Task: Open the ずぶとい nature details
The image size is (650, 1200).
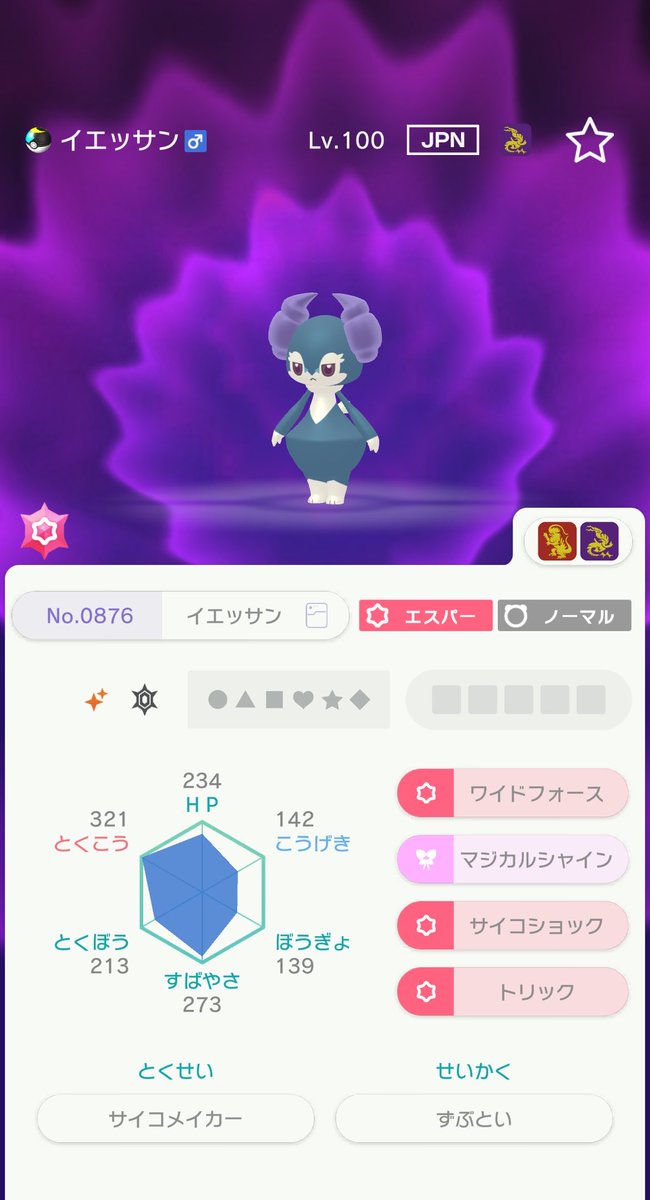Action: tap(474, 1118)
